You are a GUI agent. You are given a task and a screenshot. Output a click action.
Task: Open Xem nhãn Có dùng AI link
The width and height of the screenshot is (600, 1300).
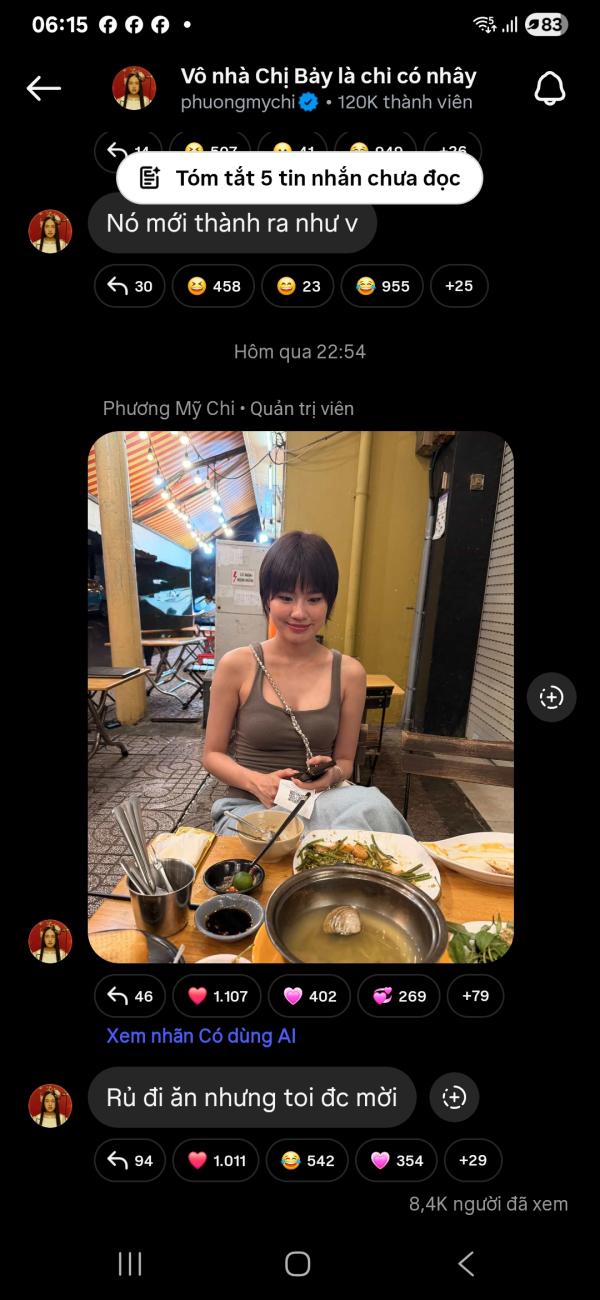click(201, 1036)
